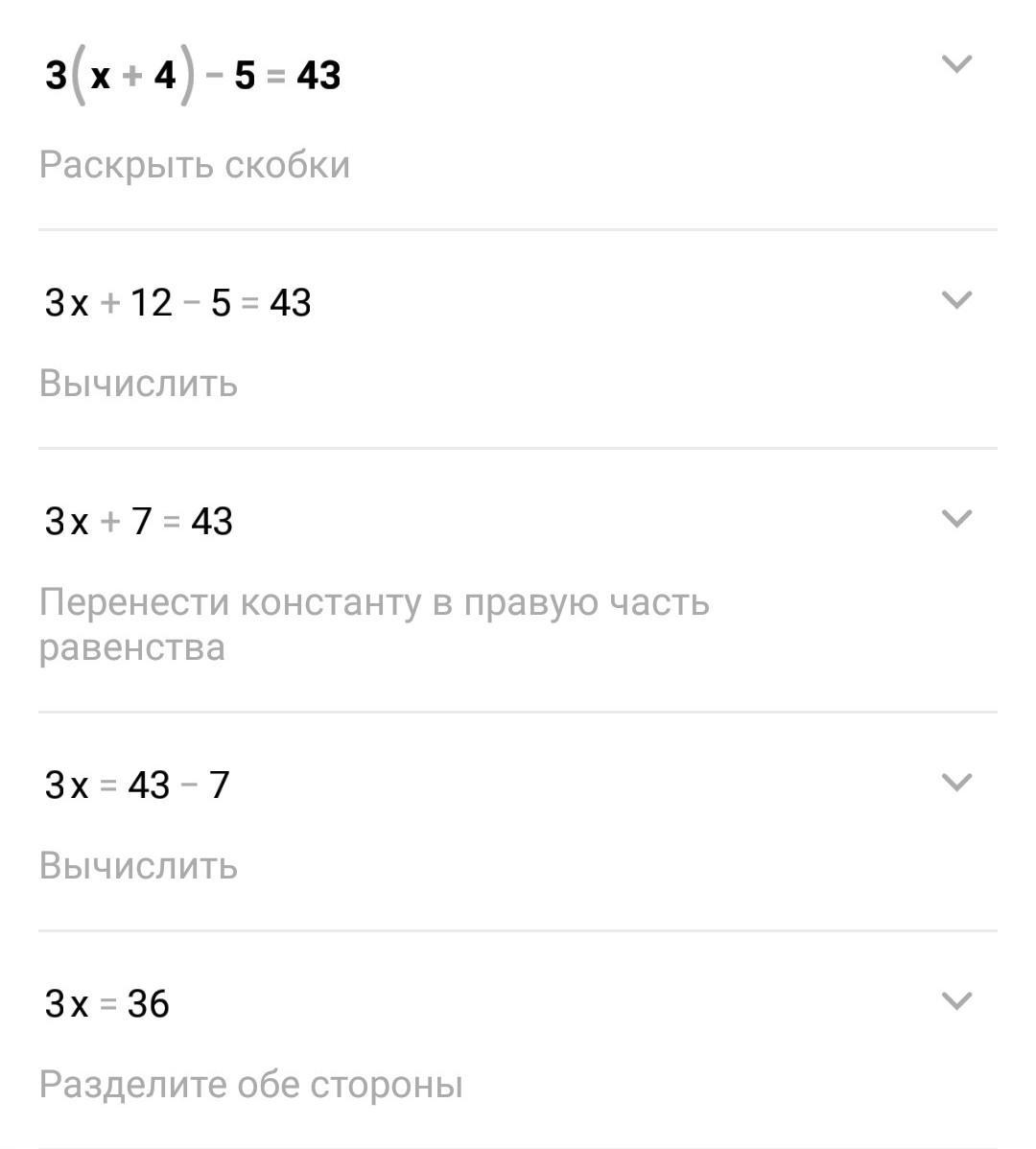Expand the step 3x + 12 − 5 = 43
1036x1149 pixels.
click(x=956, y=300)
